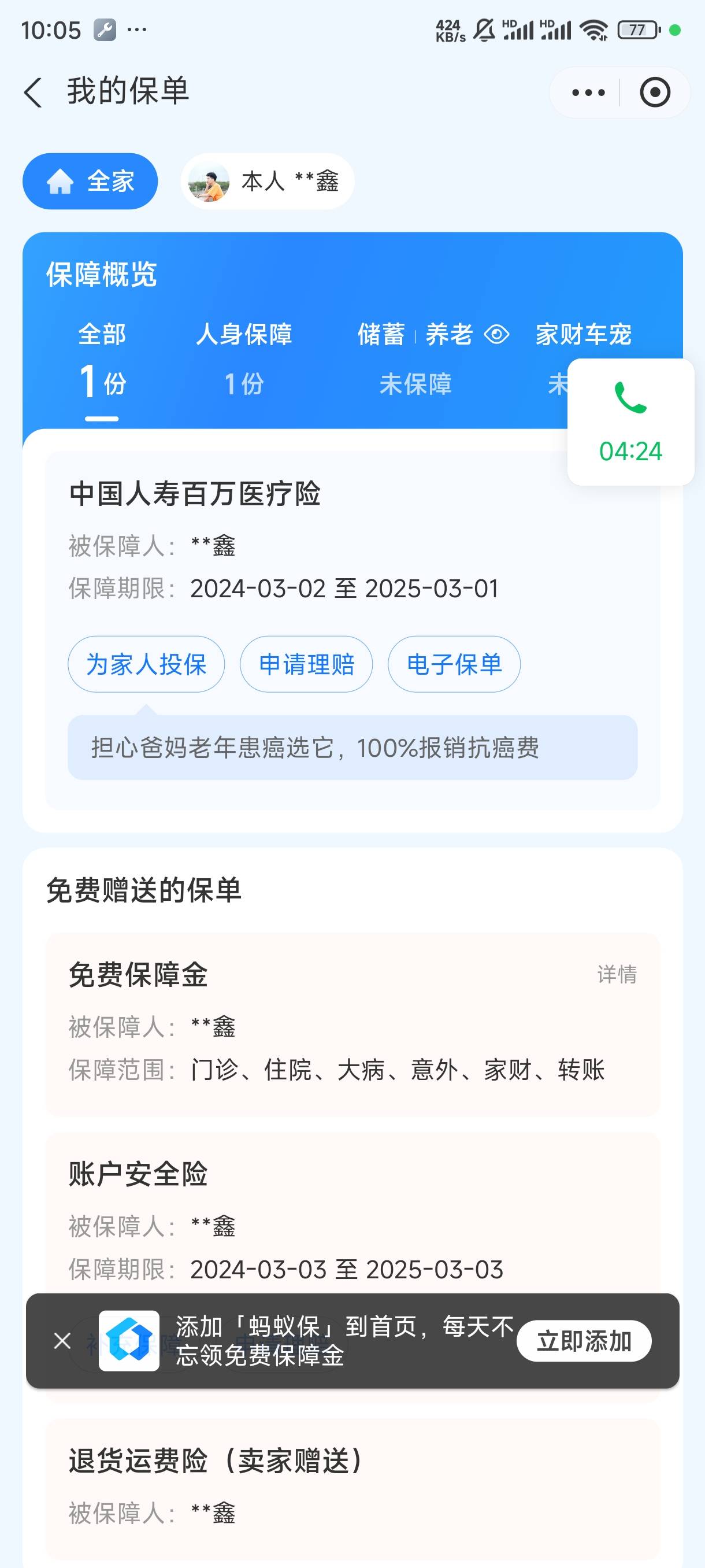This screenshot has height=1568, width=705.
Task: Go back from 我的保单 page
Action: [x=34, y=93]
